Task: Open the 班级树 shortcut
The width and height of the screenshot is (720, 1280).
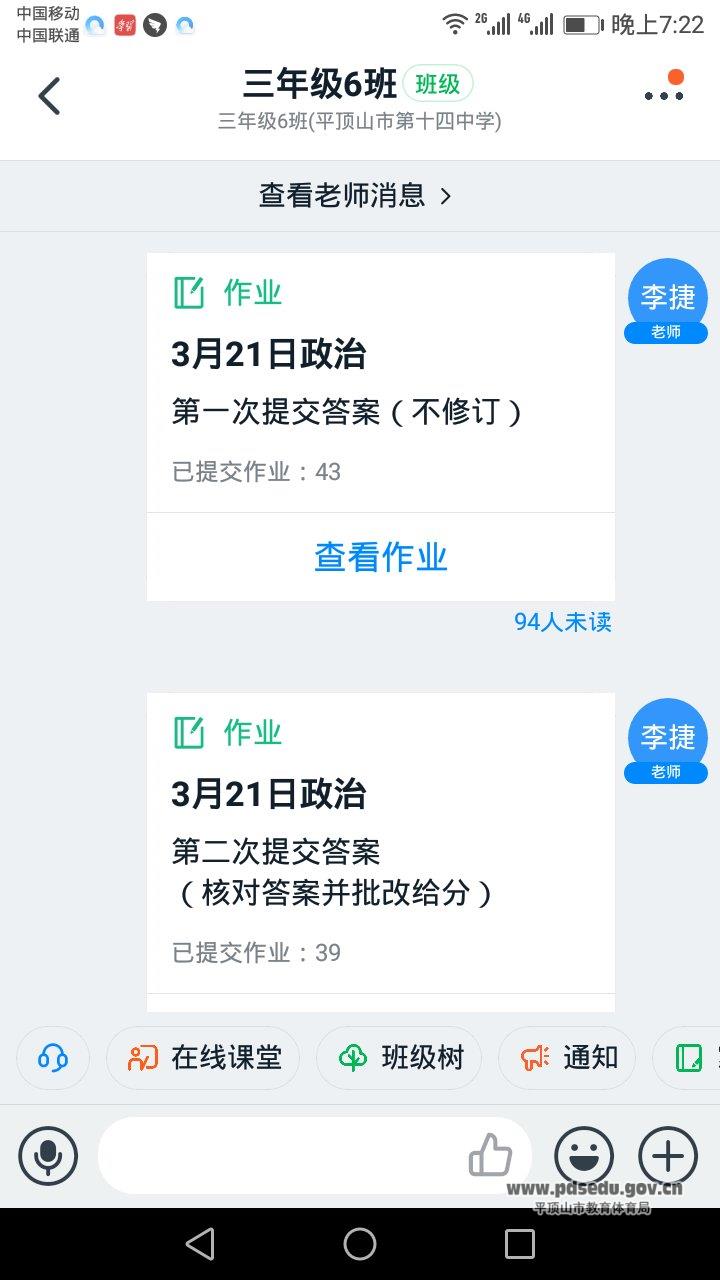Action: (x=399, y=1057)
